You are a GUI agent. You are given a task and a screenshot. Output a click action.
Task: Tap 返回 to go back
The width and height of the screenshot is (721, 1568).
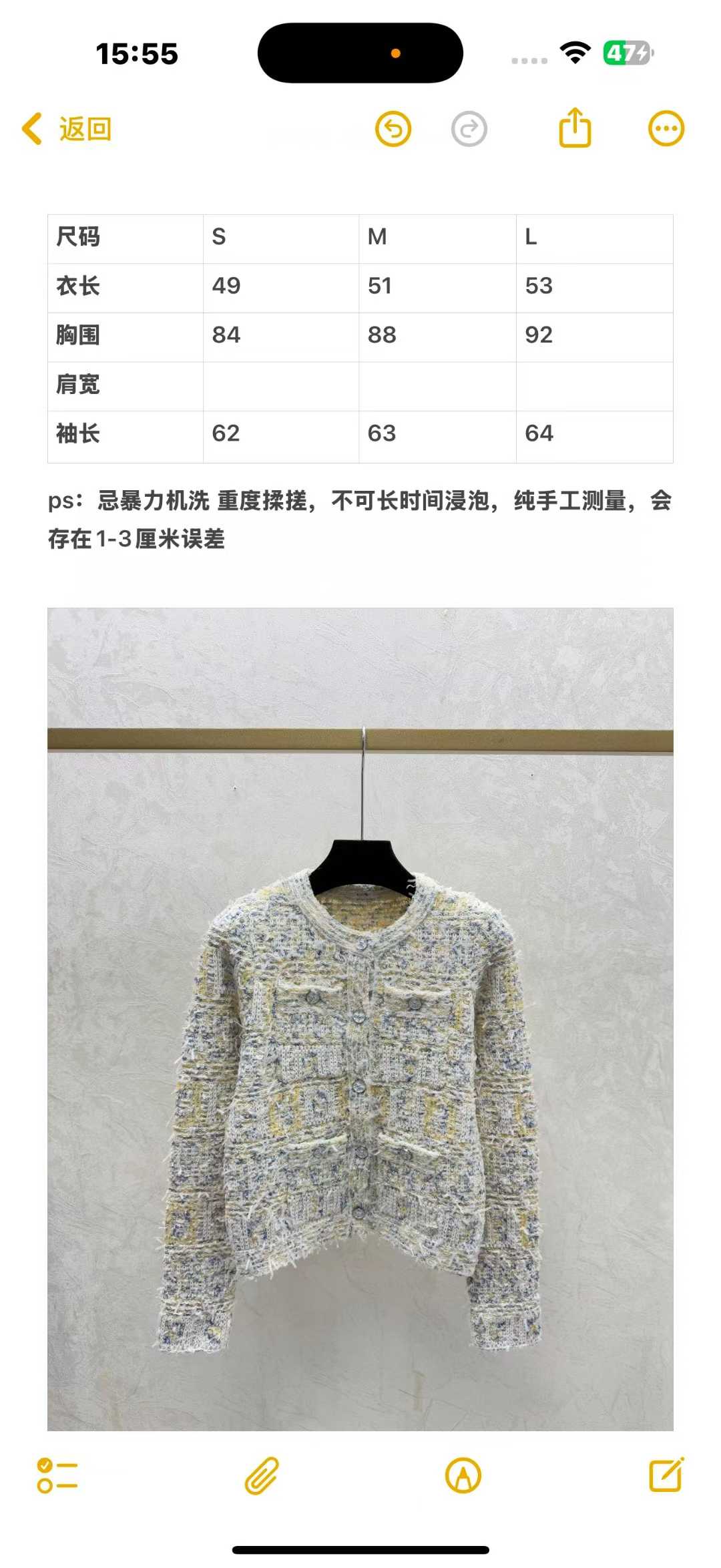(67, 129)
